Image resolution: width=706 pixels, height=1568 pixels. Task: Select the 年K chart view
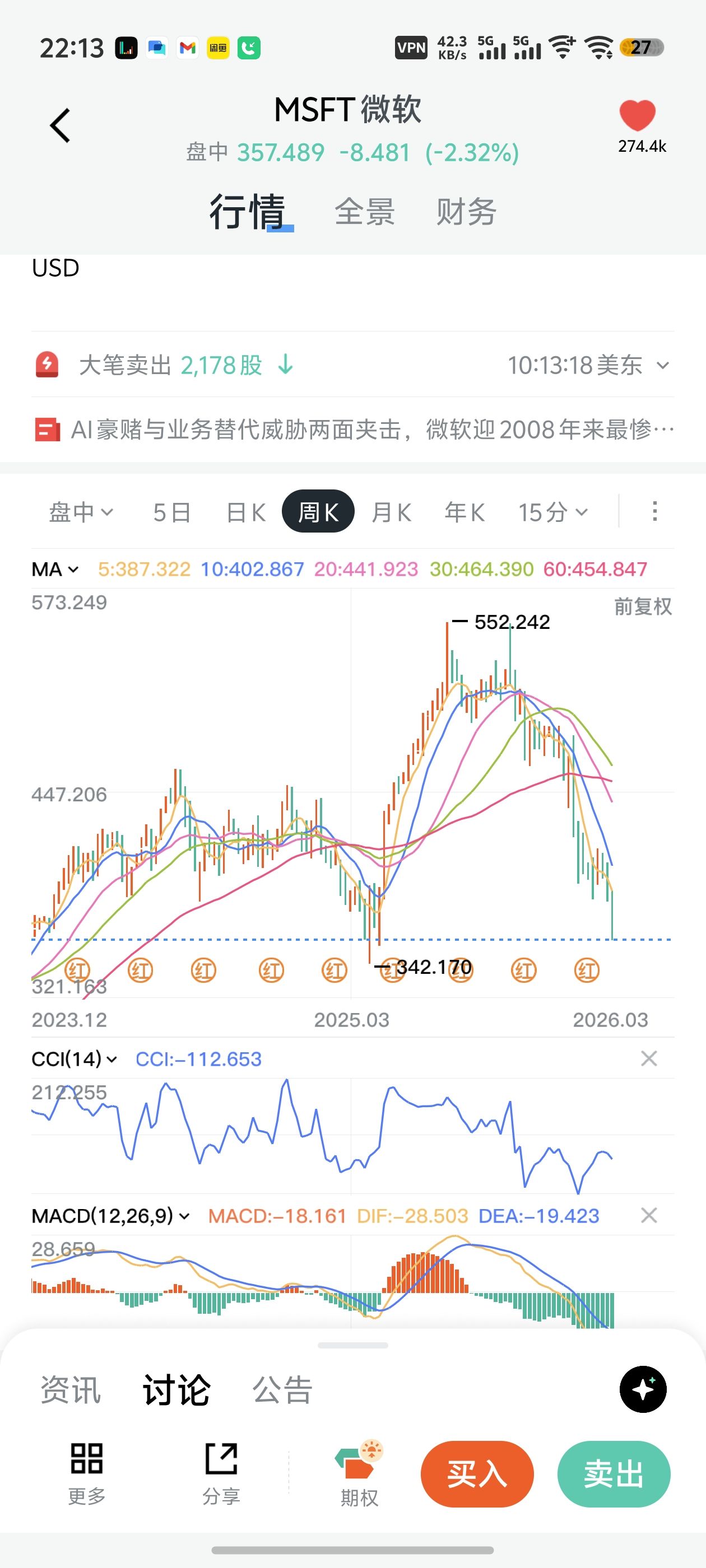[464, 512]
